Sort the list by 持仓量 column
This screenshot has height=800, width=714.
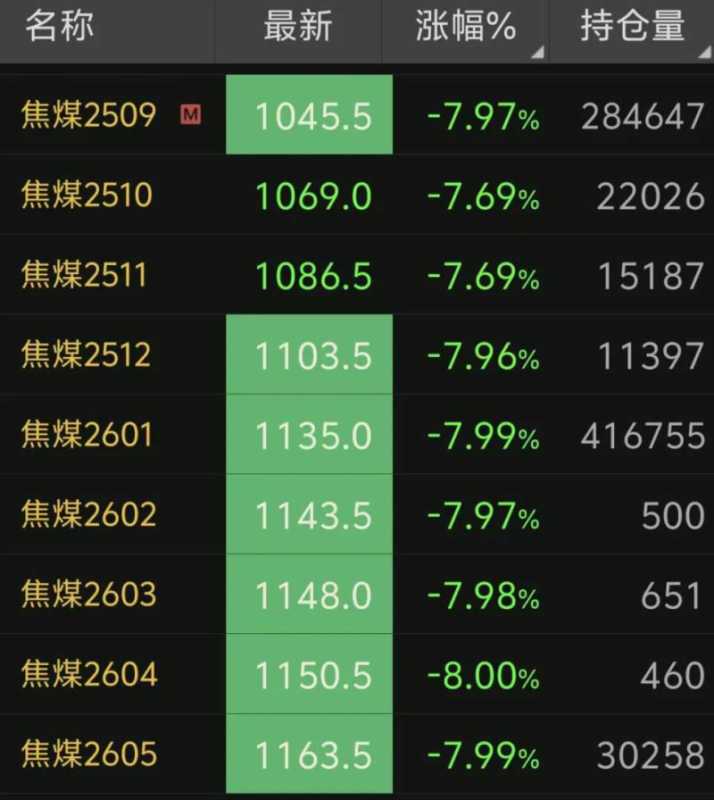tap(632, 28)
